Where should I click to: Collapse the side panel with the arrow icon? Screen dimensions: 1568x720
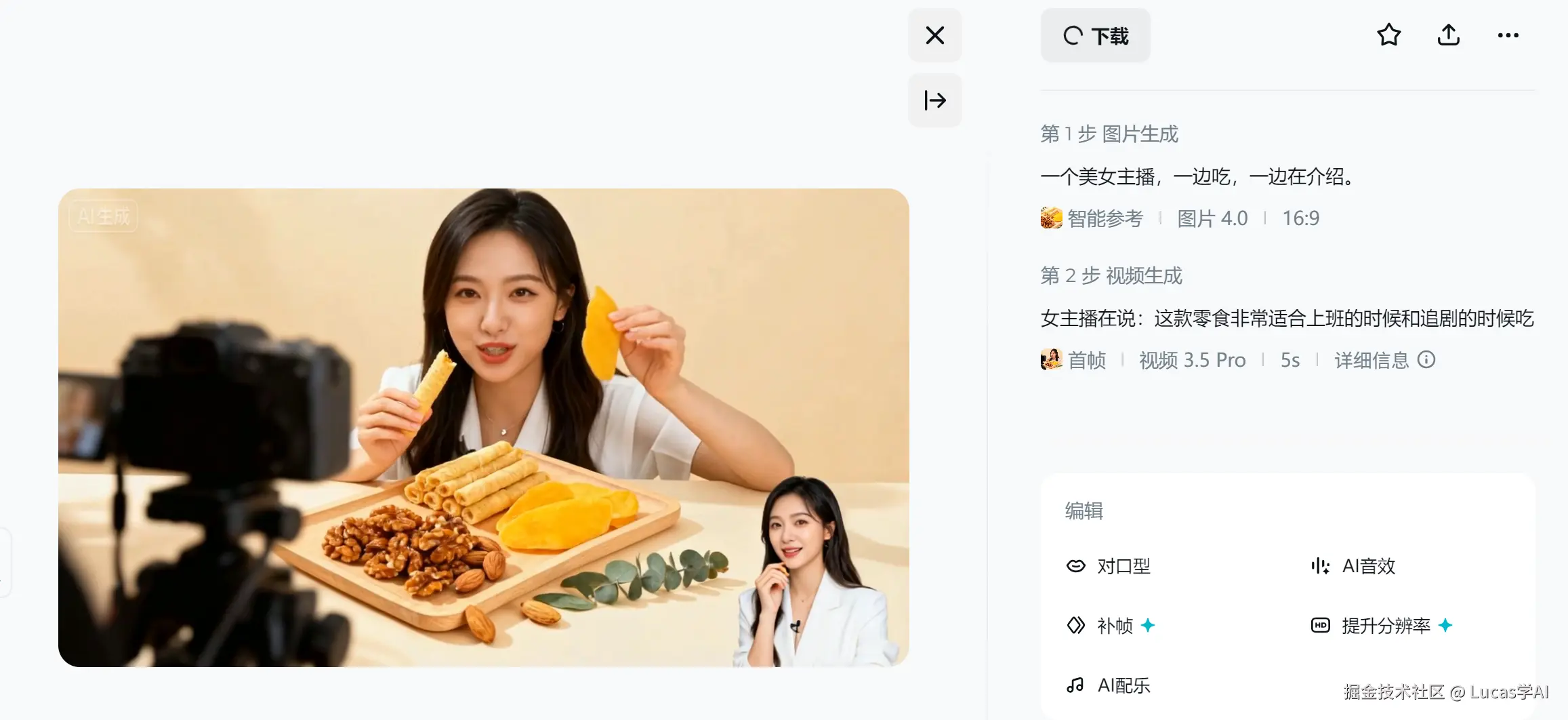point(934,100)
